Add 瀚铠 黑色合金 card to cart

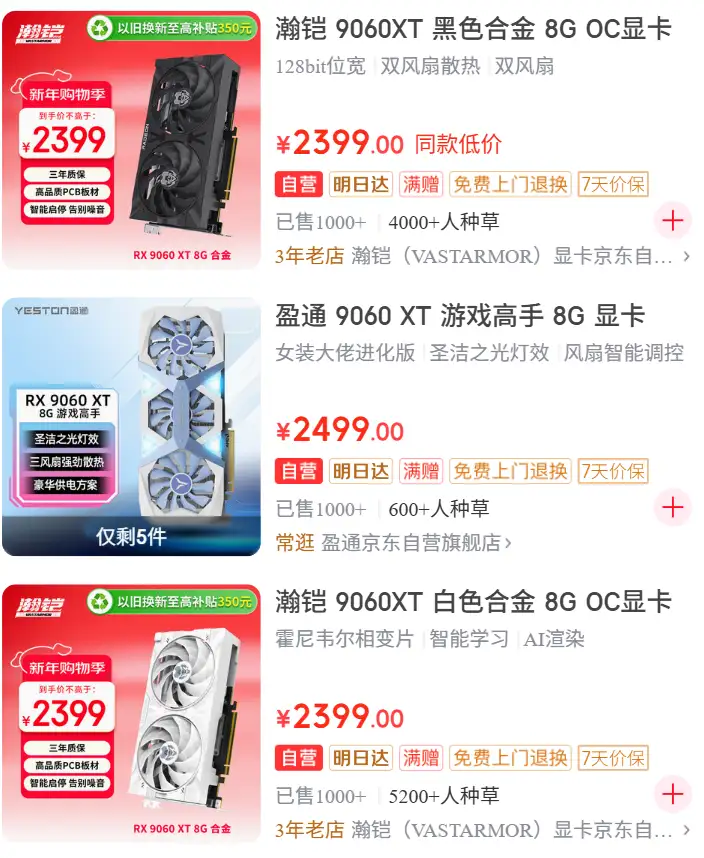(672, 220)
